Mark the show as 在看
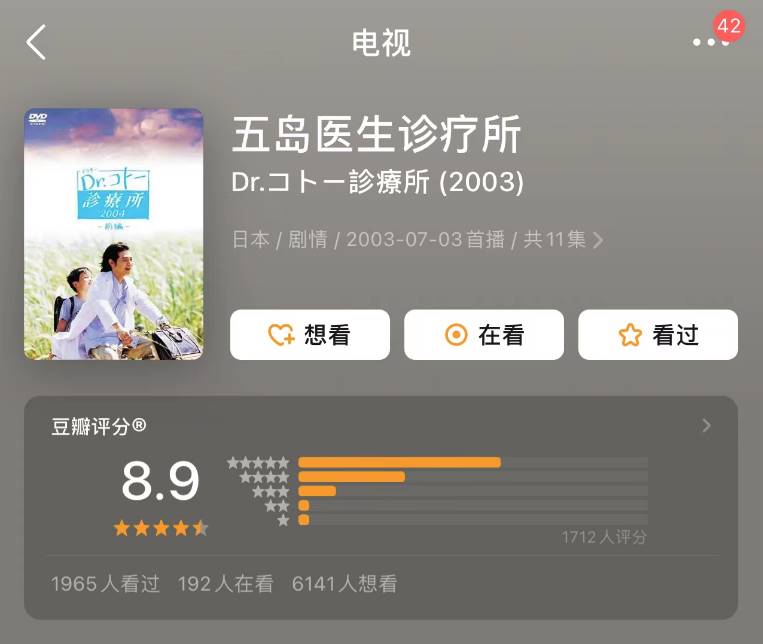The width and height of the screenshot is (763, 644). [484, 335]
